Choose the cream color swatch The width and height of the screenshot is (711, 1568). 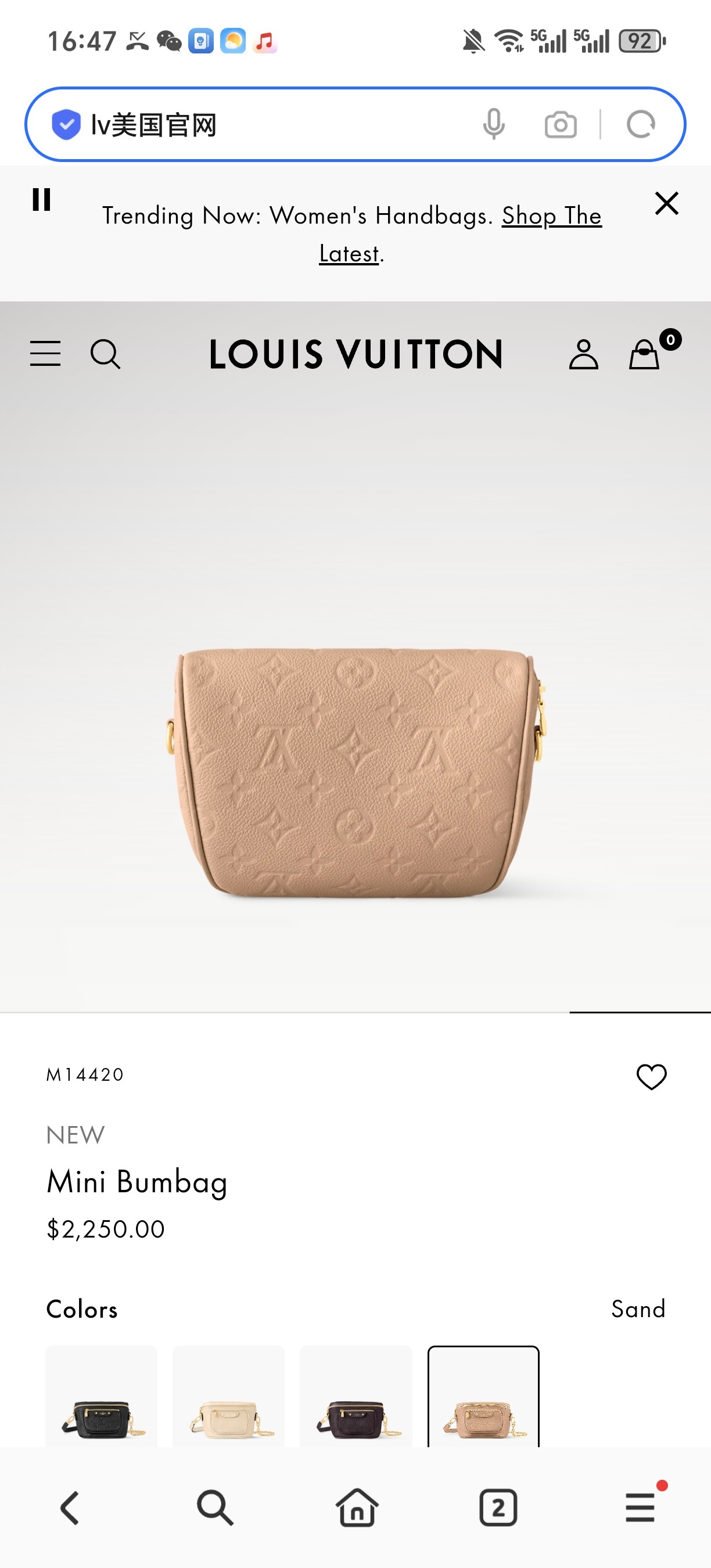point(229,1396)
